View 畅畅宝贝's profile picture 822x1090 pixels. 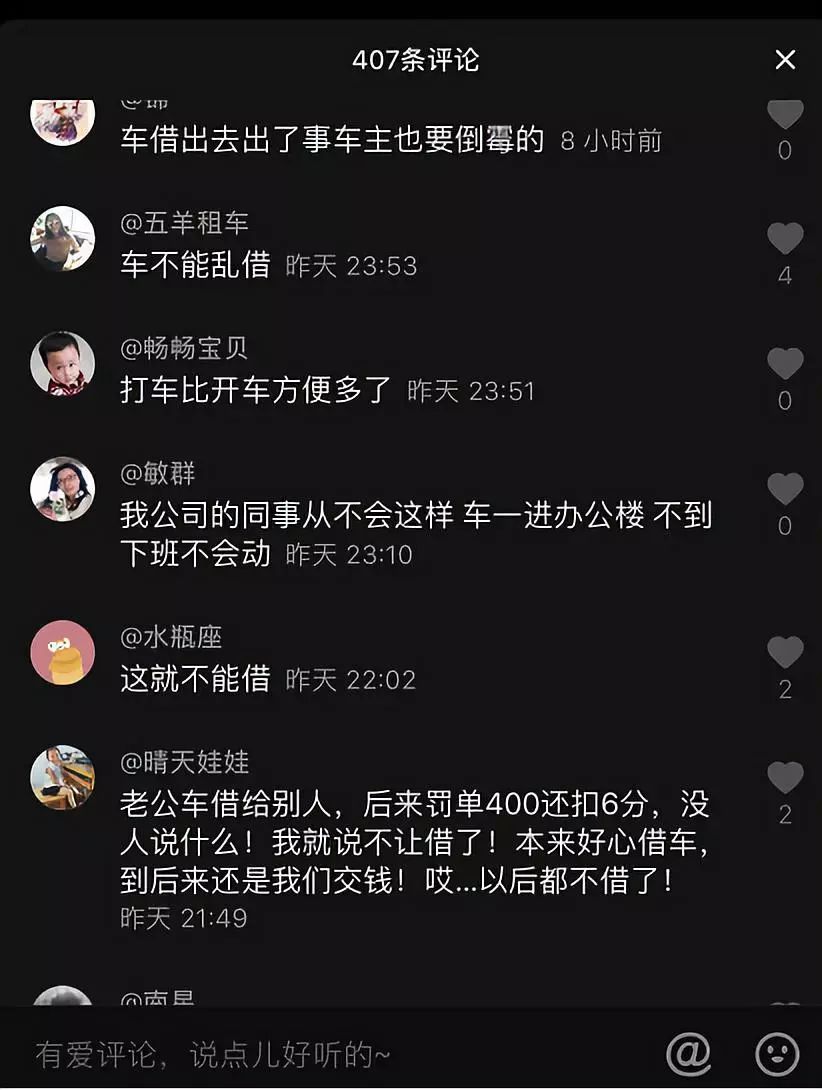point(62,363)
